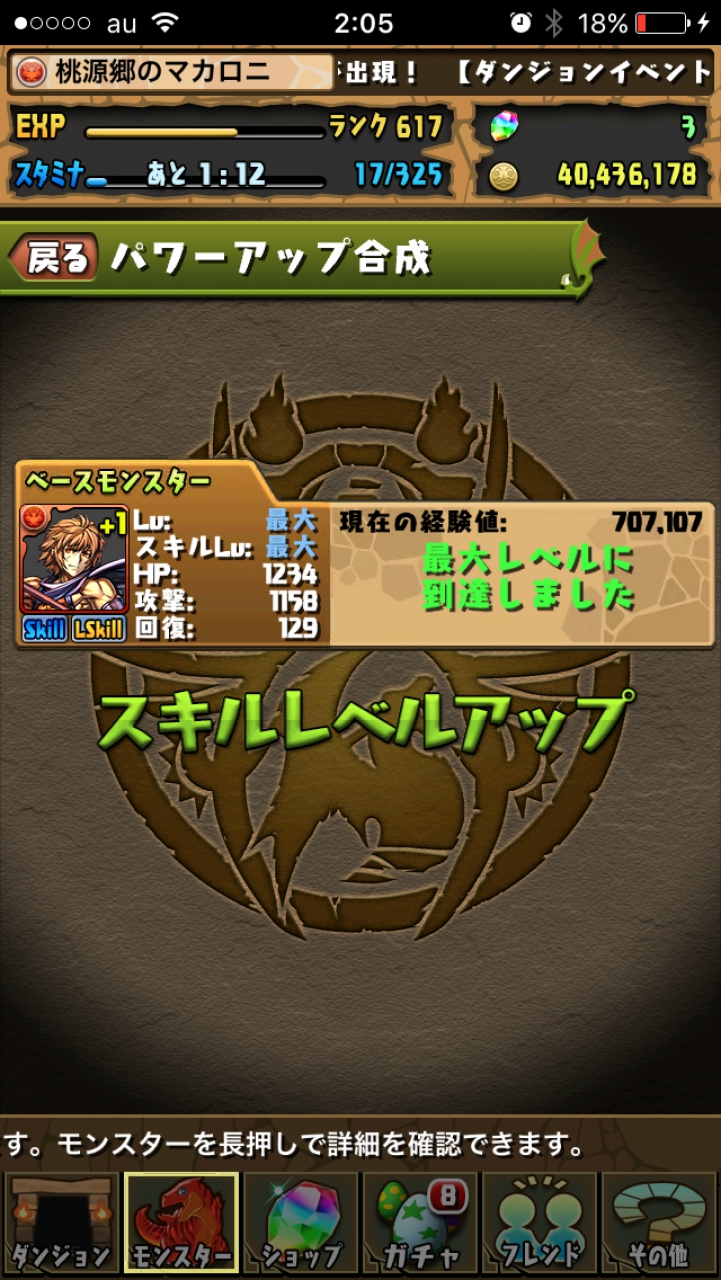Tap the base monster portrait
This screenshot has width=721, height=1280.
click(73, 558)
